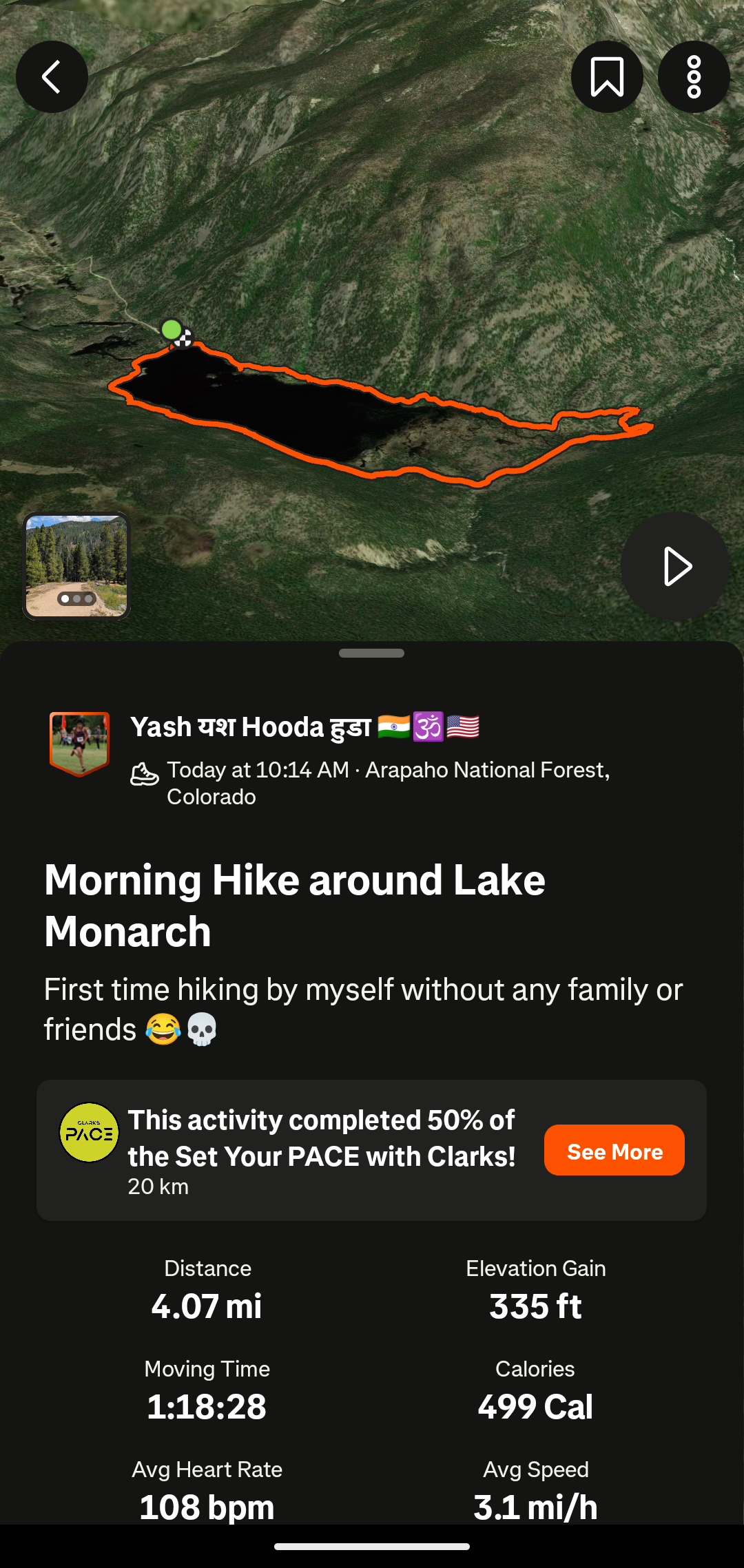Tap the drag handle on the details sheet
The image size is (744, 1568).
tap(371, 653)
